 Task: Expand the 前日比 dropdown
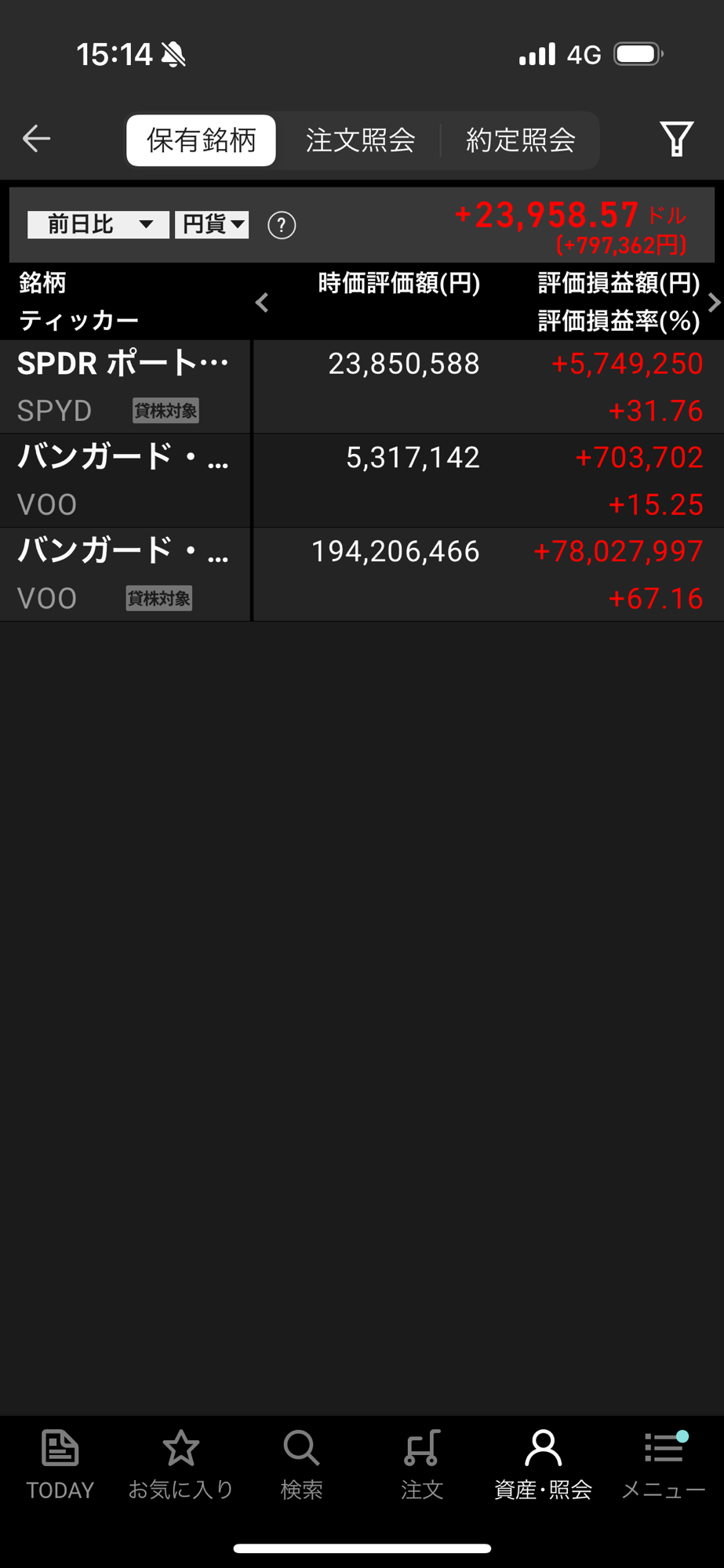tap(98, 225)
